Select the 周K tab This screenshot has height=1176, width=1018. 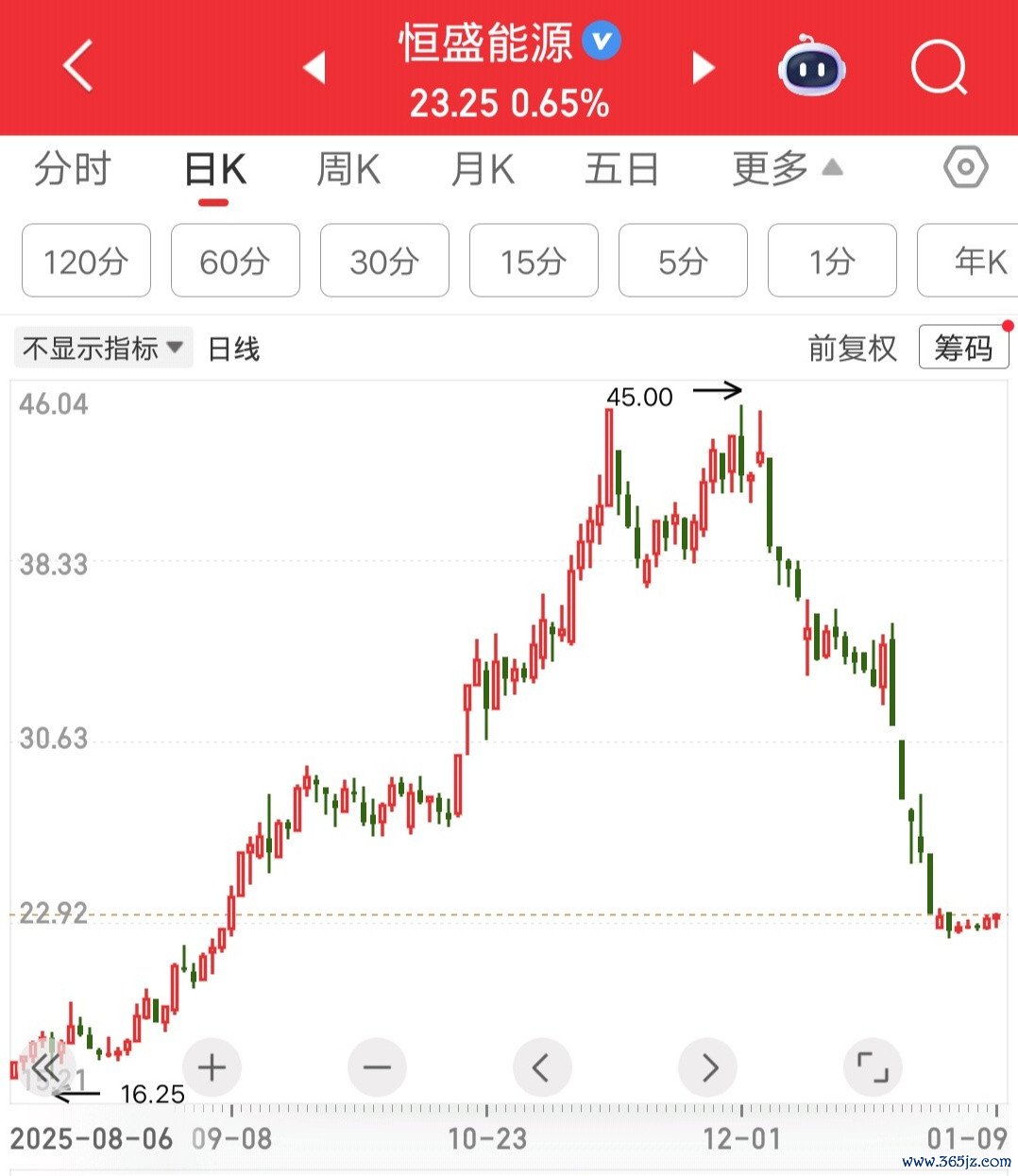click(348, 170)
